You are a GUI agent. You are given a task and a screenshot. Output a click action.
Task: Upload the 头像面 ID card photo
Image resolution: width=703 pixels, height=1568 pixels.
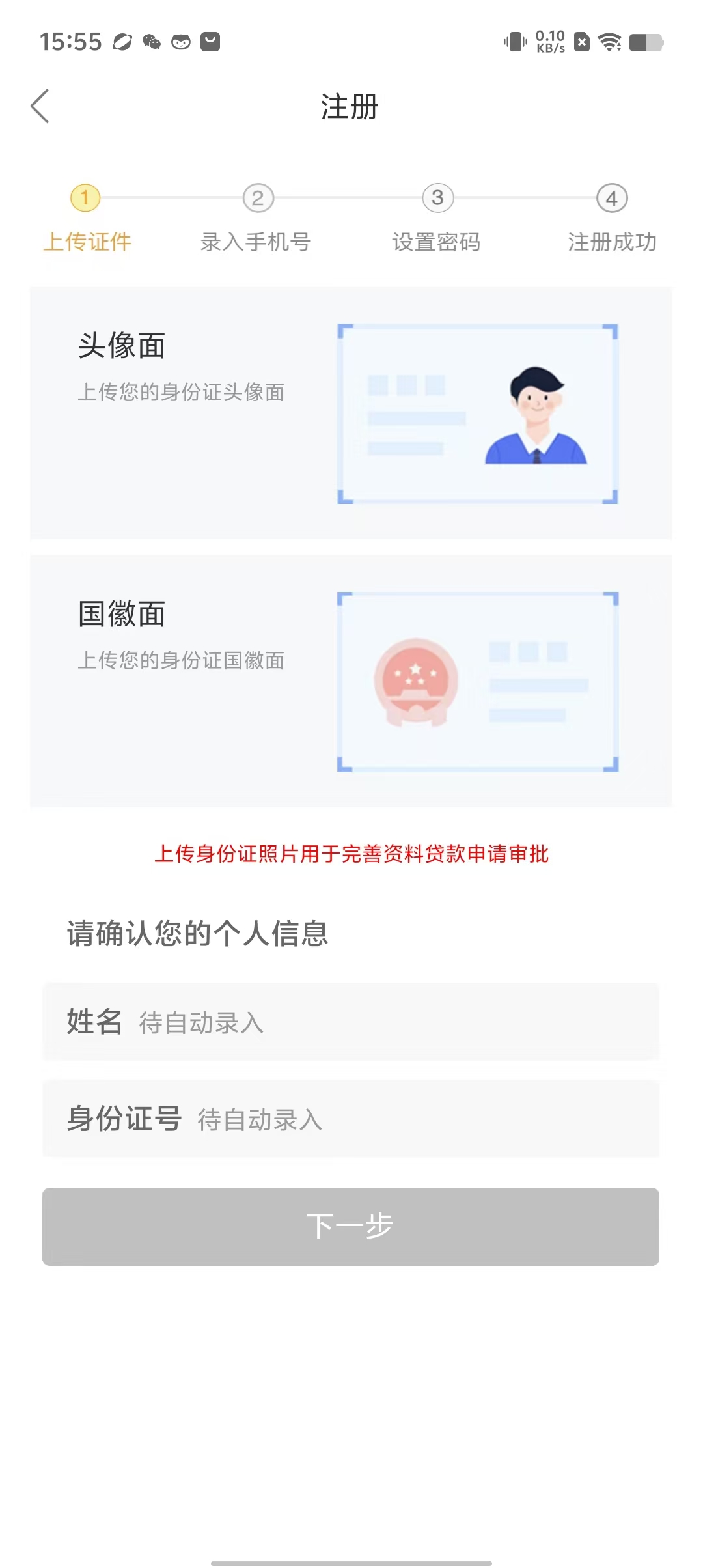(477, 414)
